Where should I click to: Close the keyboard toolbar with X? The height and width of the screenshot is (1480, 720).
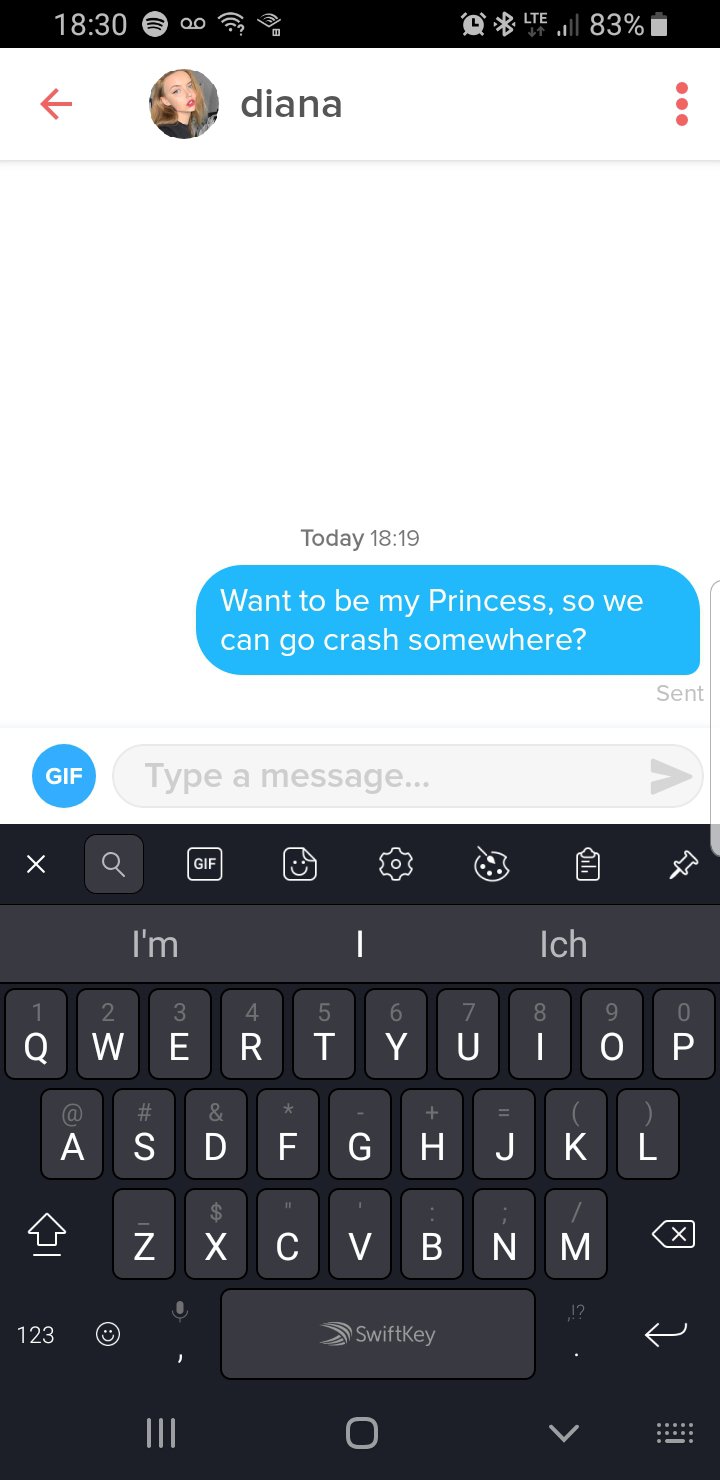[x=36, y=864]
